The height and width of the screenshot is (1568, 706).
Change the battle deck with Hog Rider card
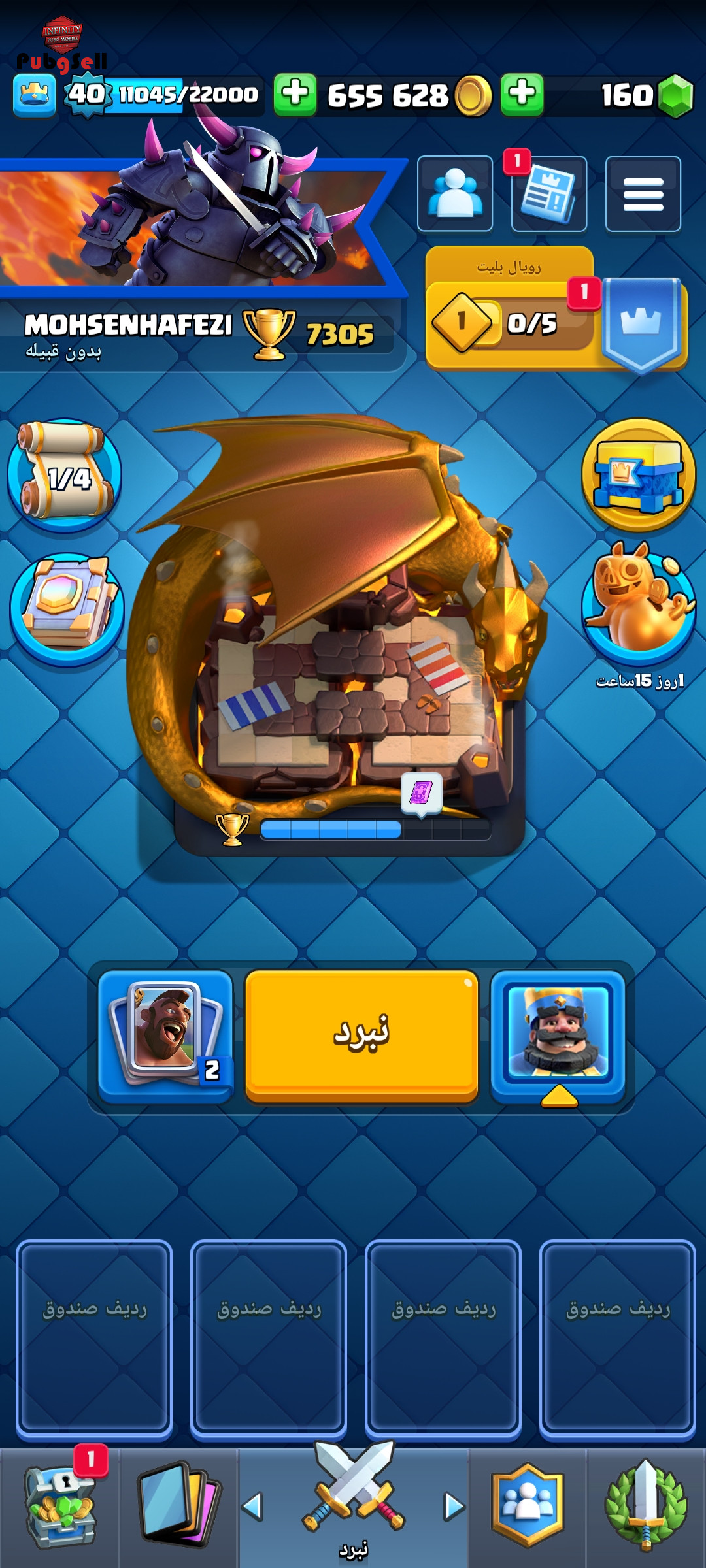coord(165,1036)
